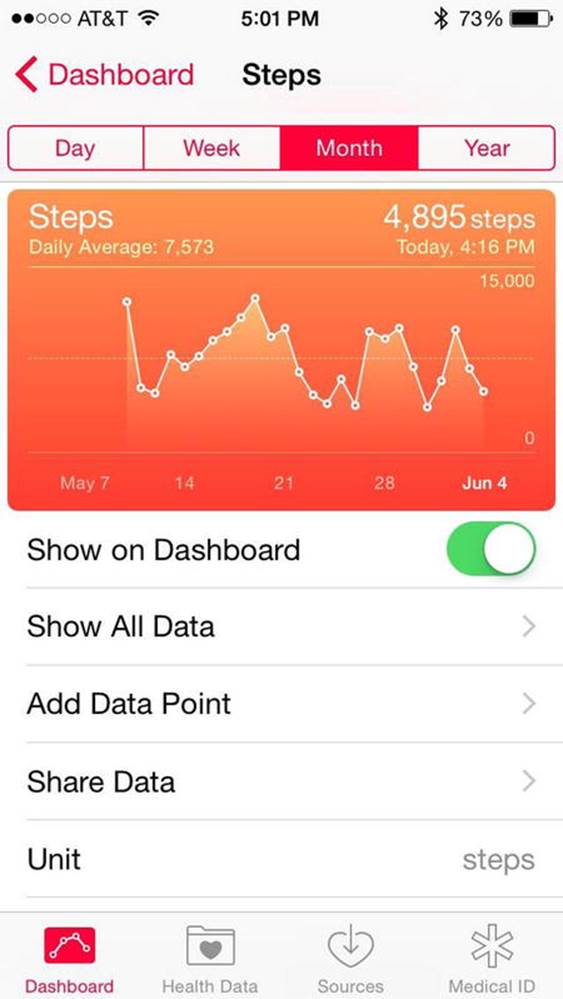Open the Medical ID tab
Viewport: 563px width, 999px height.
(492, 959)
